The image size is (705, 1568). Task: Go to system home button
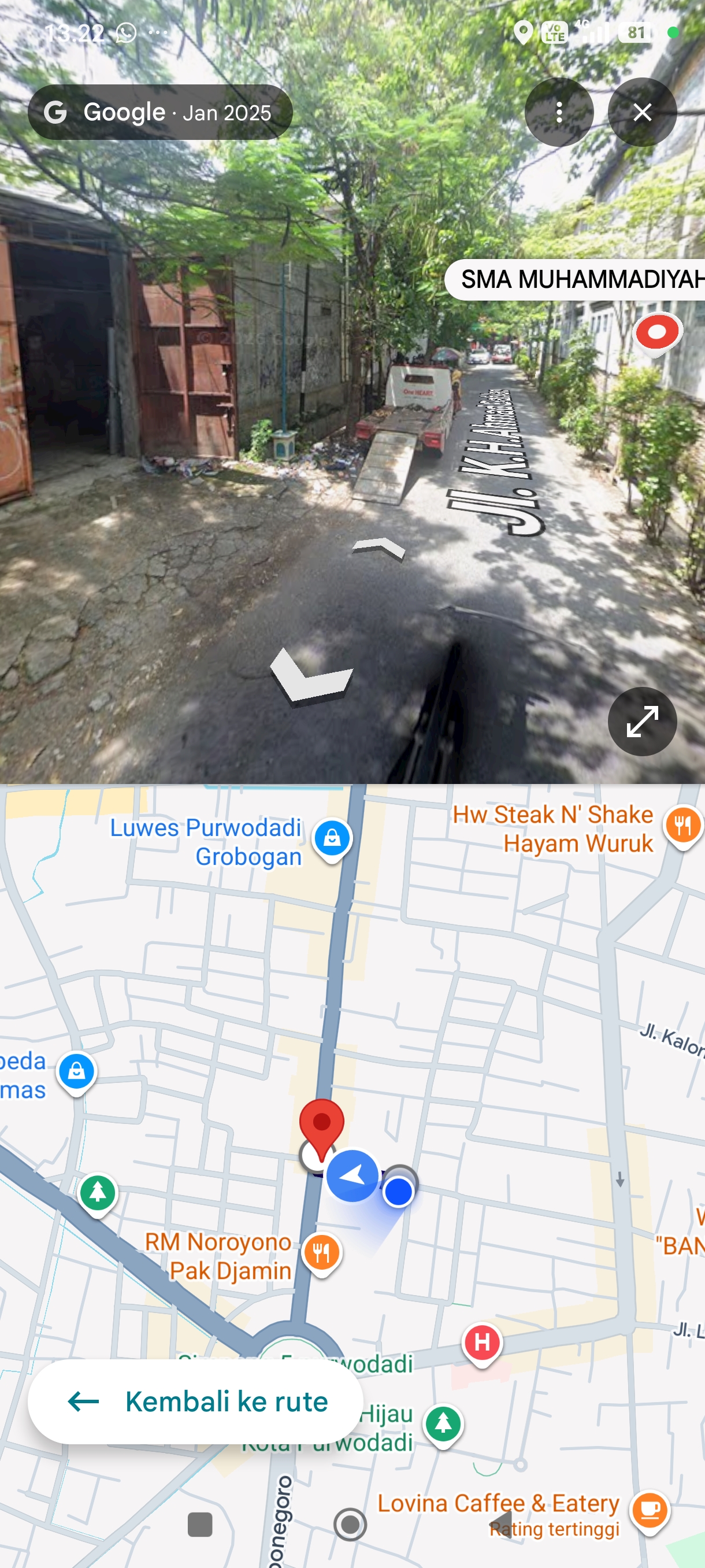[x=350, y=1525]
